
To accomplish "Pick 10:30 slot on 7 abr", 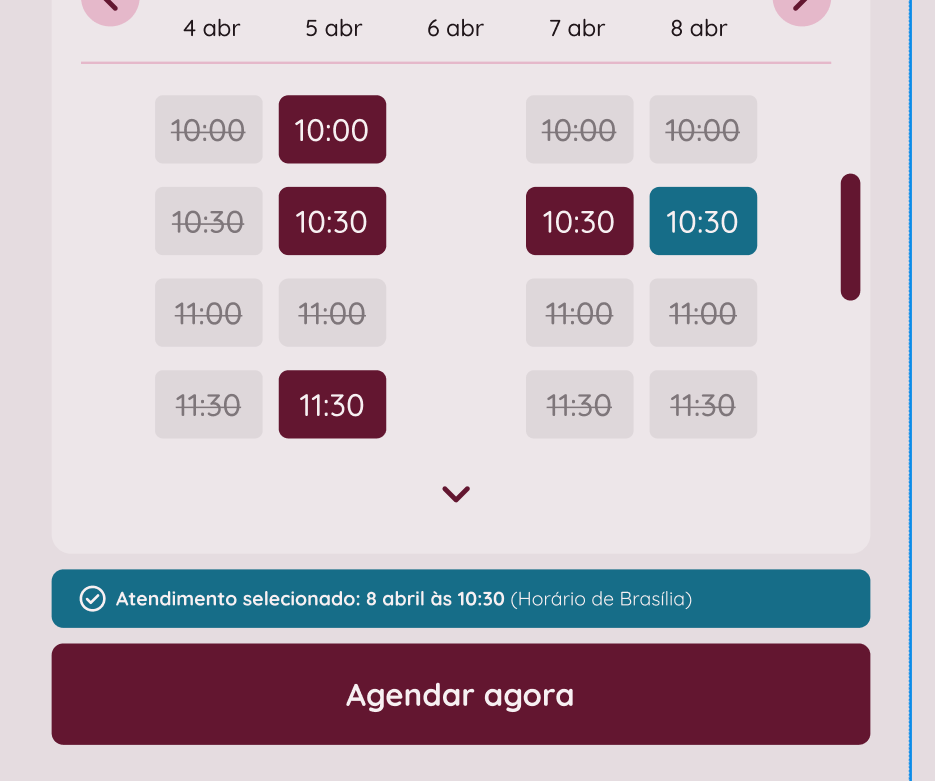I will pyautogui.click(x=579, y=221).
